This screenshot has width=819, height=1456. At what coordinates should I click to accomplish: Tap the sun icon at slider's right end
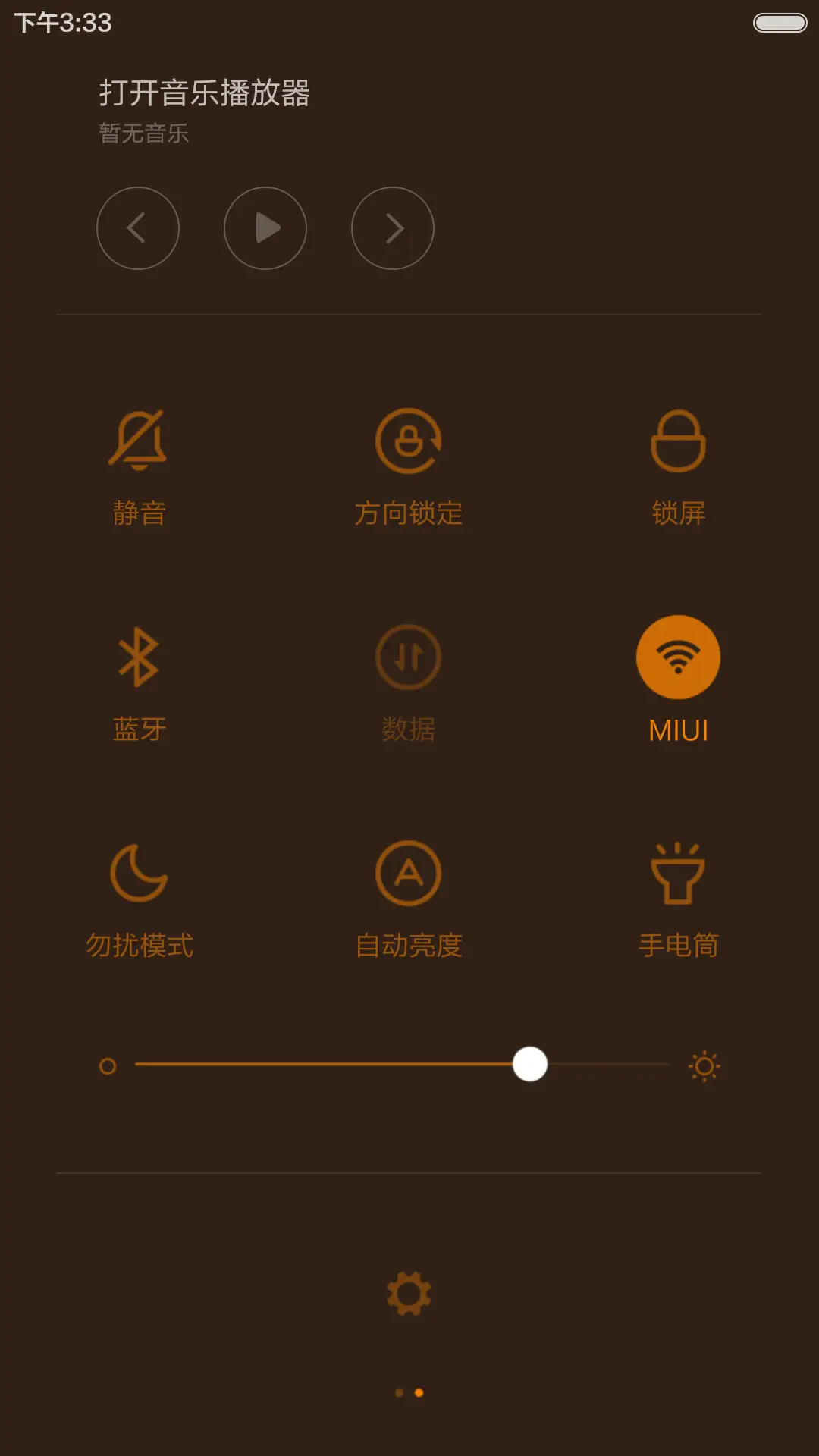tap(704, 1065)
